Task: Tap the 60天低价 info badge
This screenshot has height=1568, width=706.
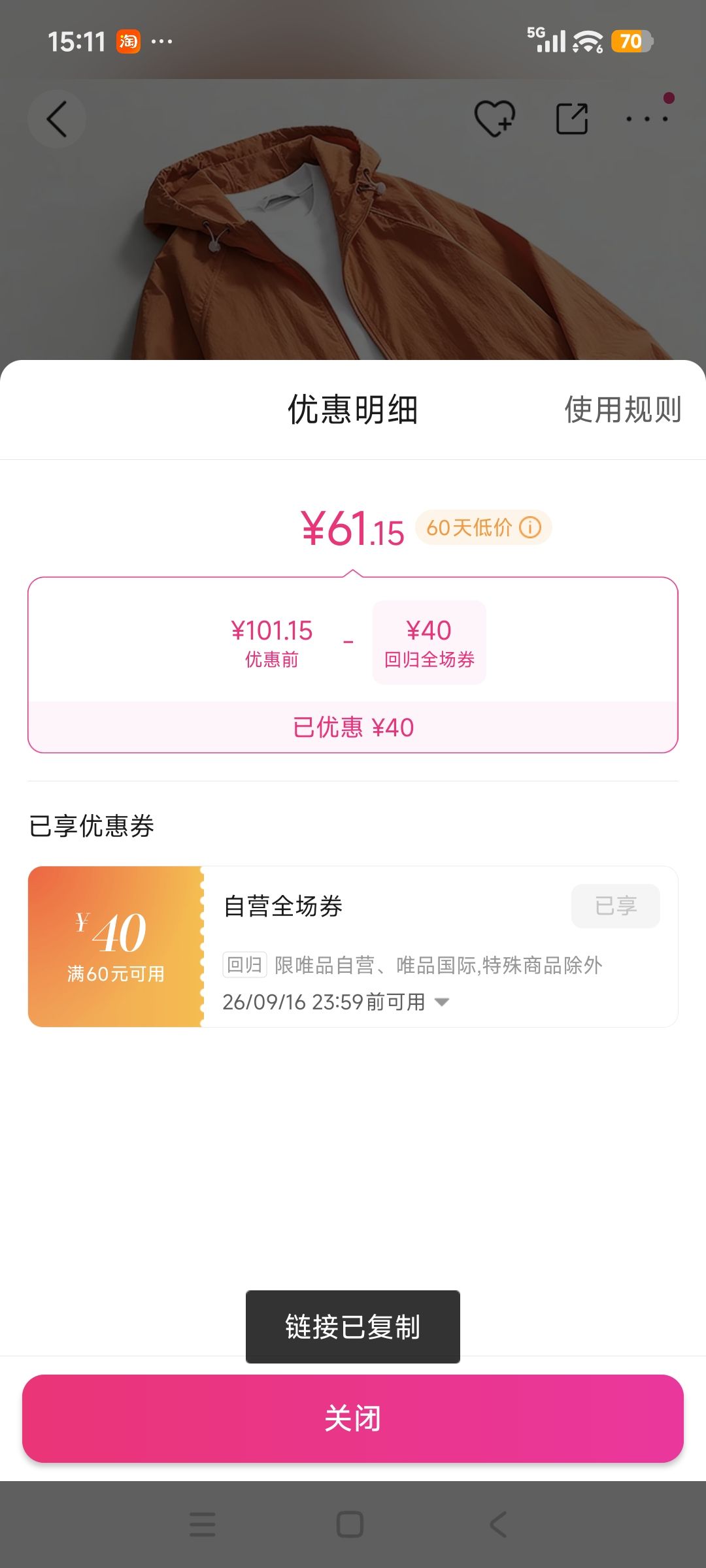Action: (x=483, y=527)
